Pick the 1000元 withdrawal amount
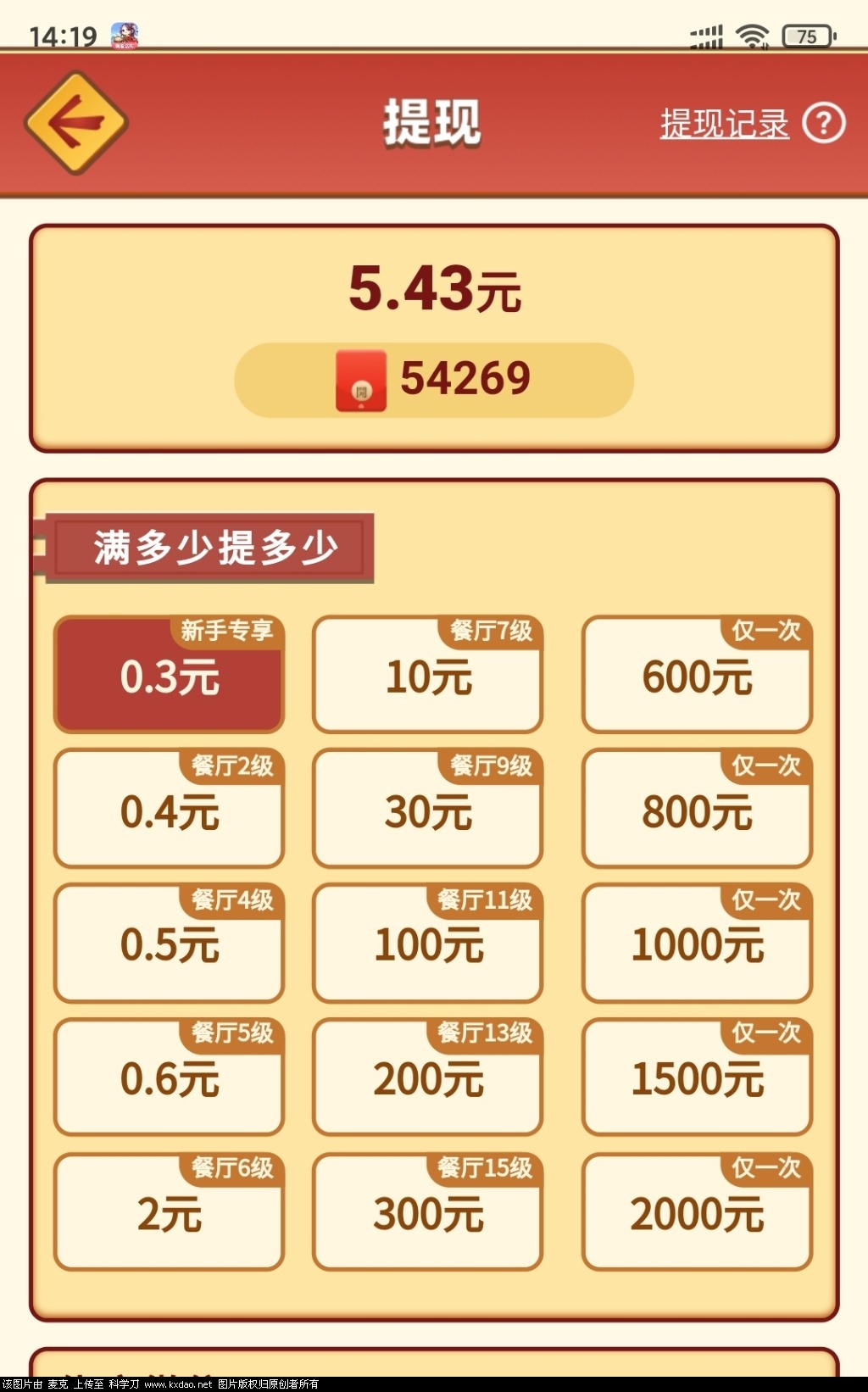Viewport: 868px width, 1392px height. click(697, 944)
